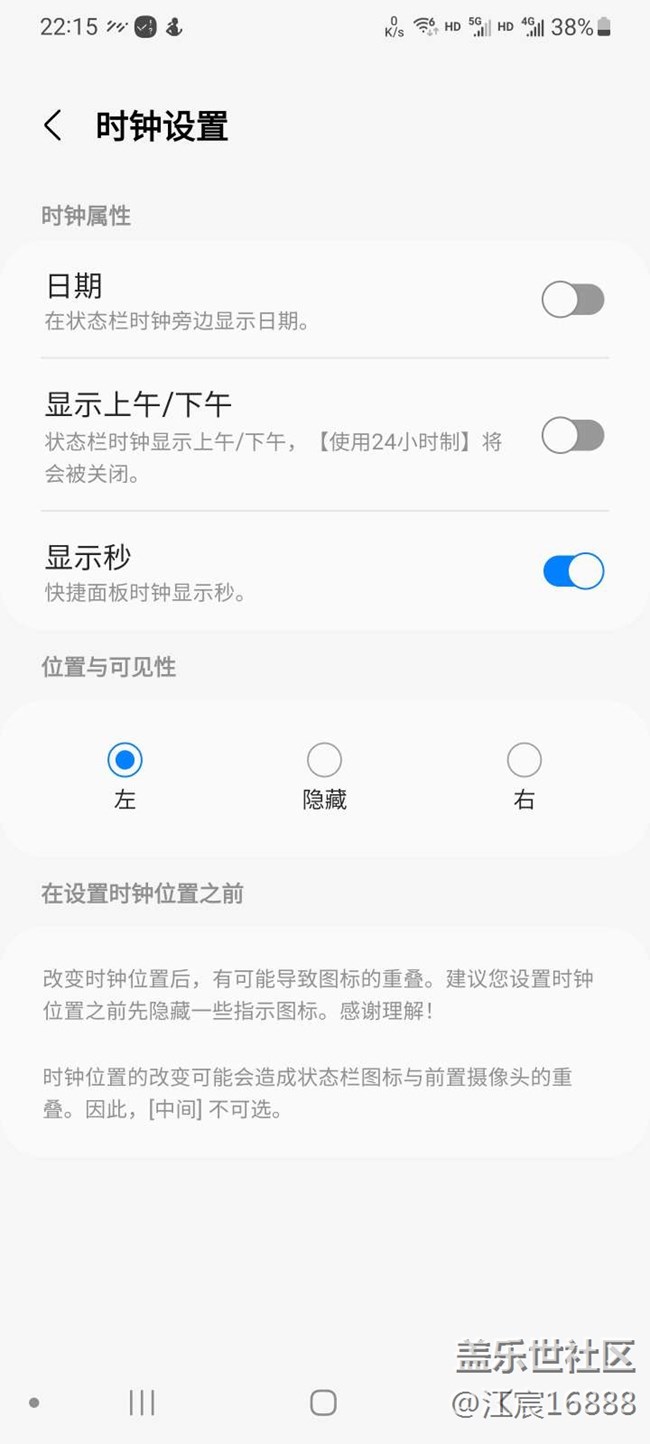Disable the 显示秒 switch

[x=573, y=571]
